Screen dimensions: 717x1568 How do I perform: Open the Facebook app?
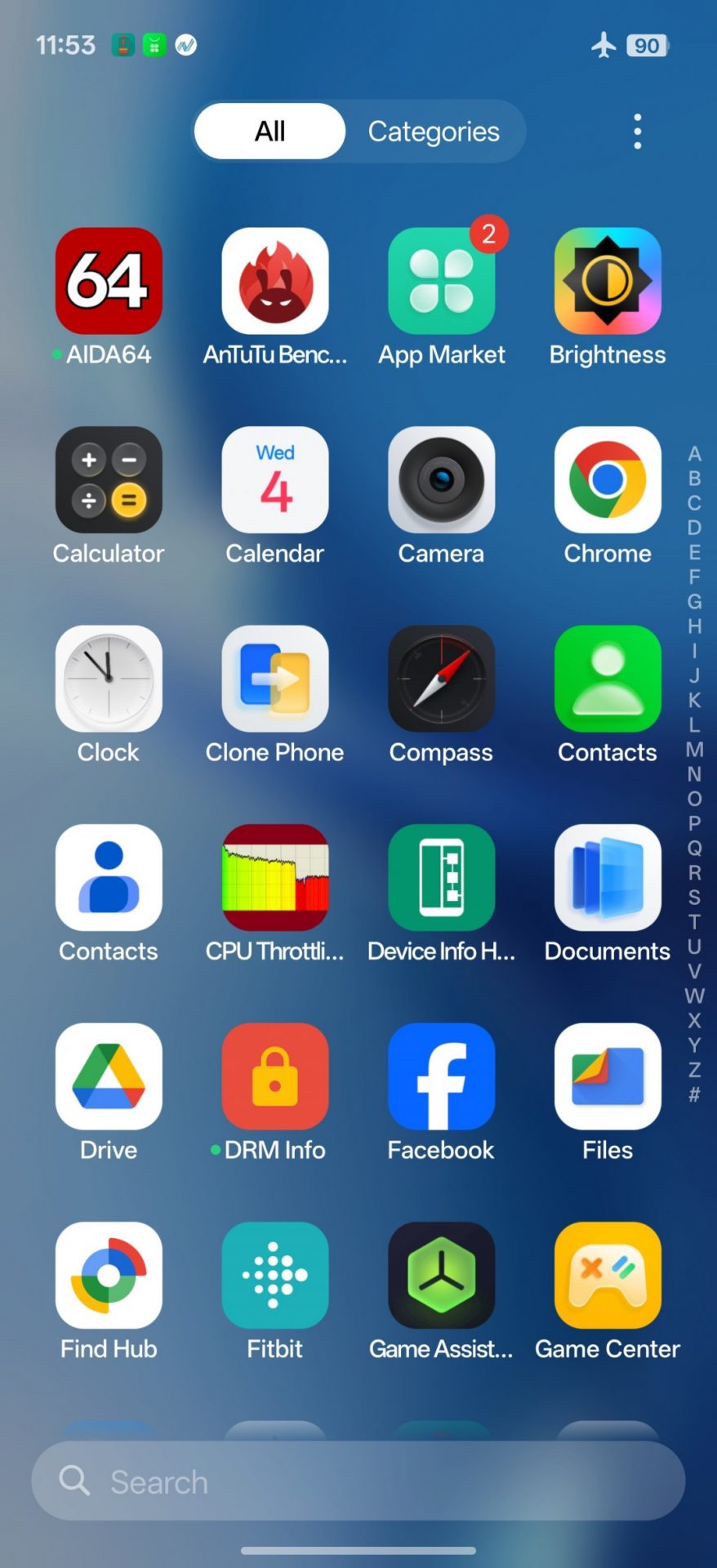(441, 1076)
